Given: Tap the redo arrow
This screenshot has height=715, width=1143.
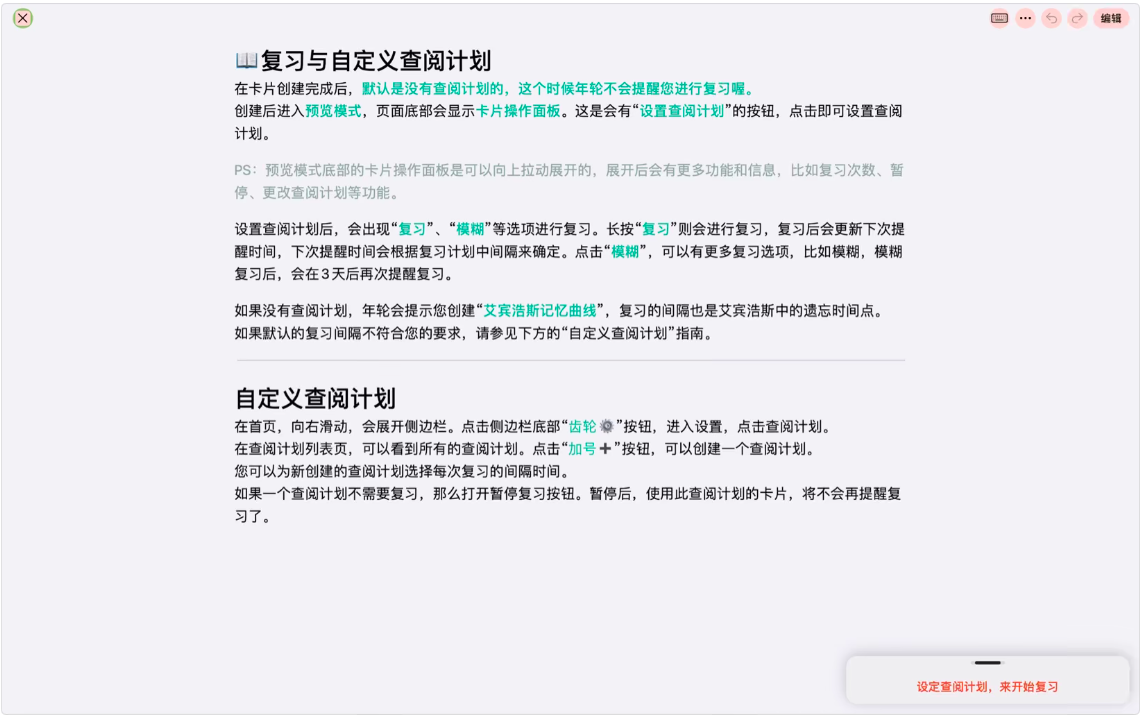Looking at the screenshot, I should 1077,18.
